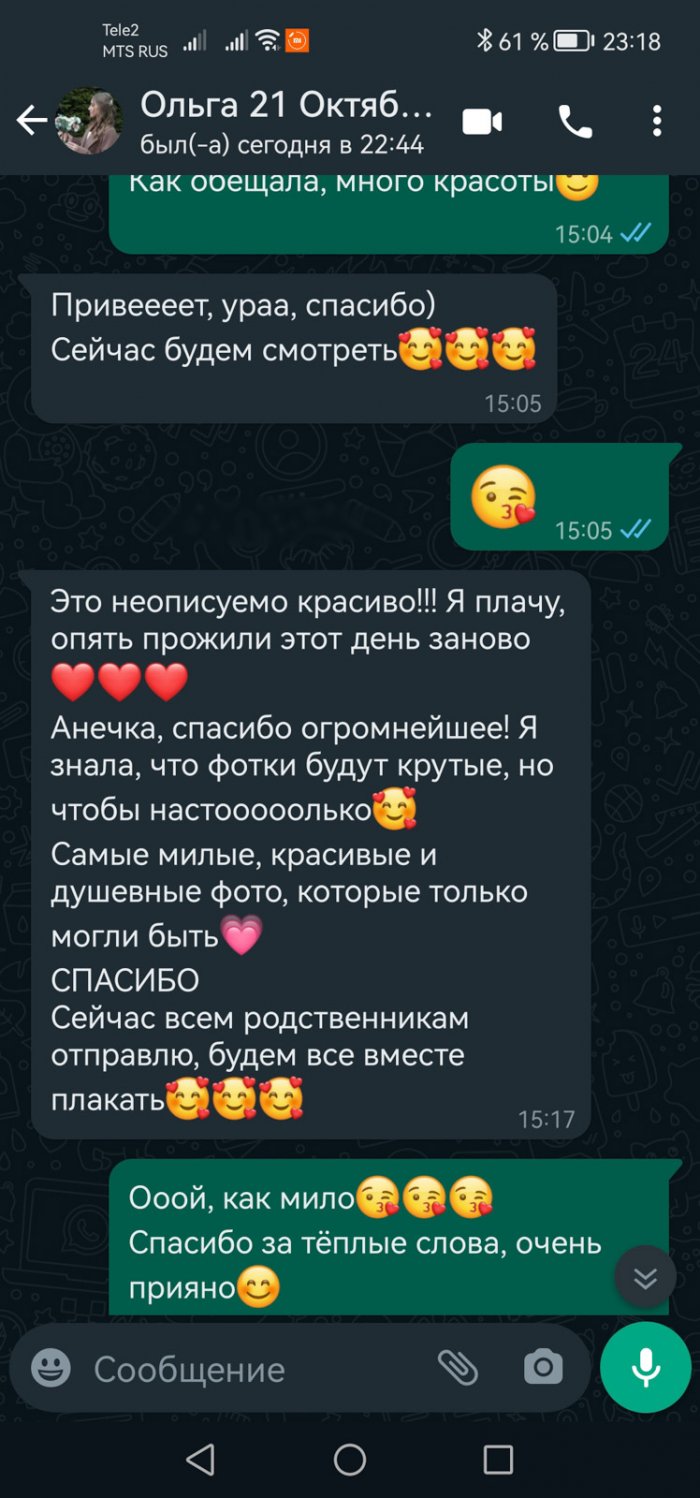Tap the system back button
700x1498 pixels.
pos(201,1459)
